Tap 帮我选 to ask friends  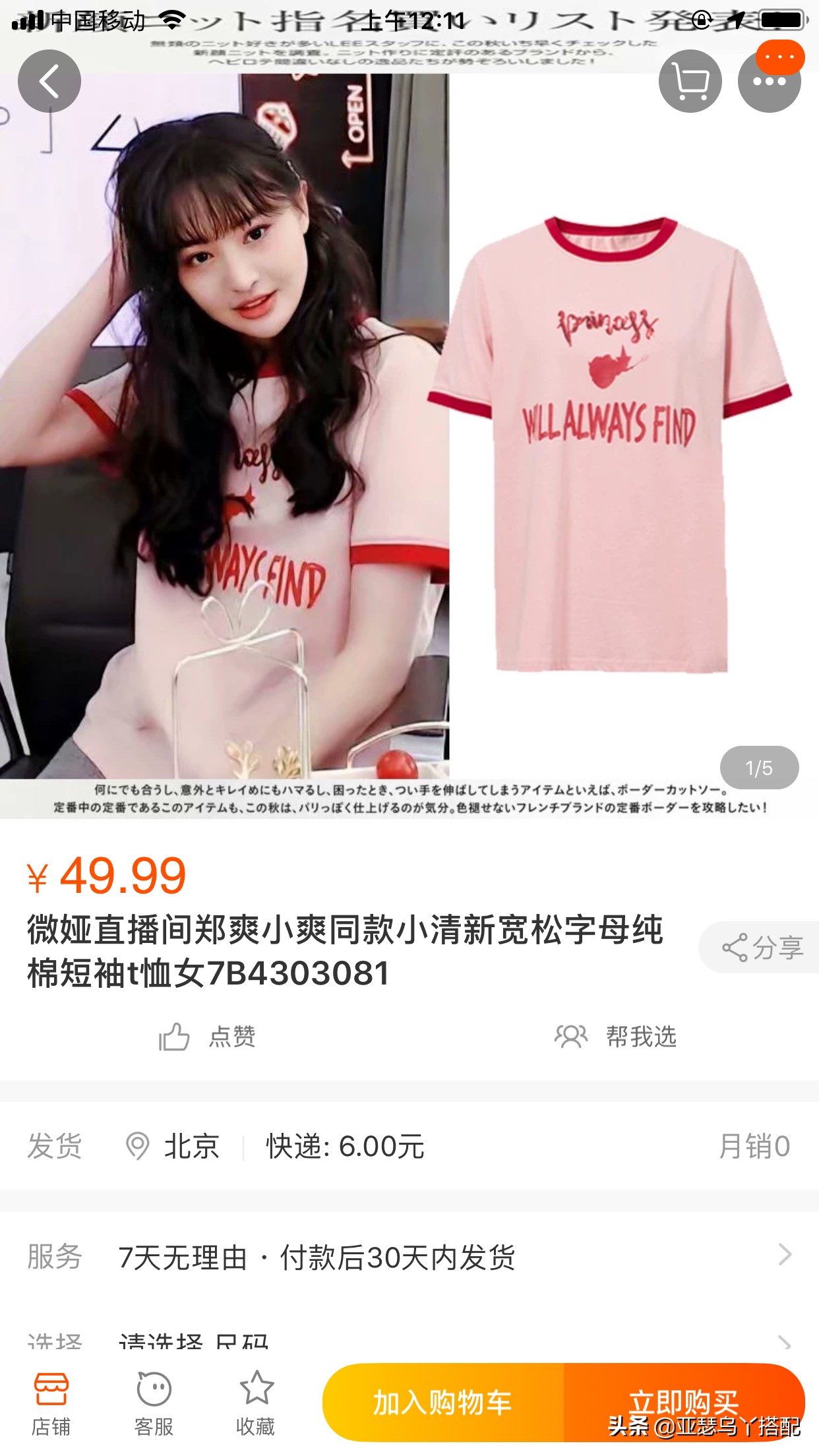pos(615,1037)
